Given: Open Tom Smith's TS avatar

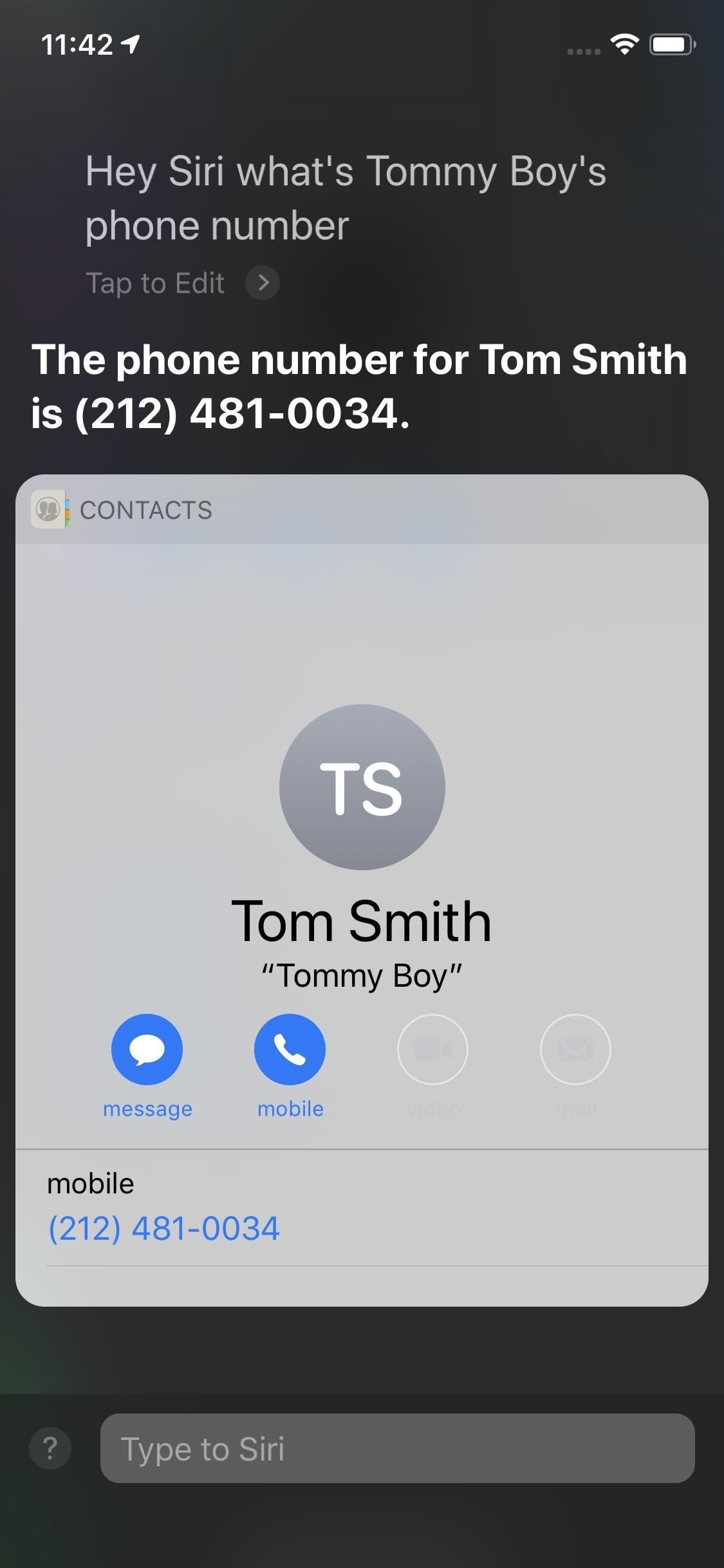Looking at the screenshot, I should (x=362, y=787).
